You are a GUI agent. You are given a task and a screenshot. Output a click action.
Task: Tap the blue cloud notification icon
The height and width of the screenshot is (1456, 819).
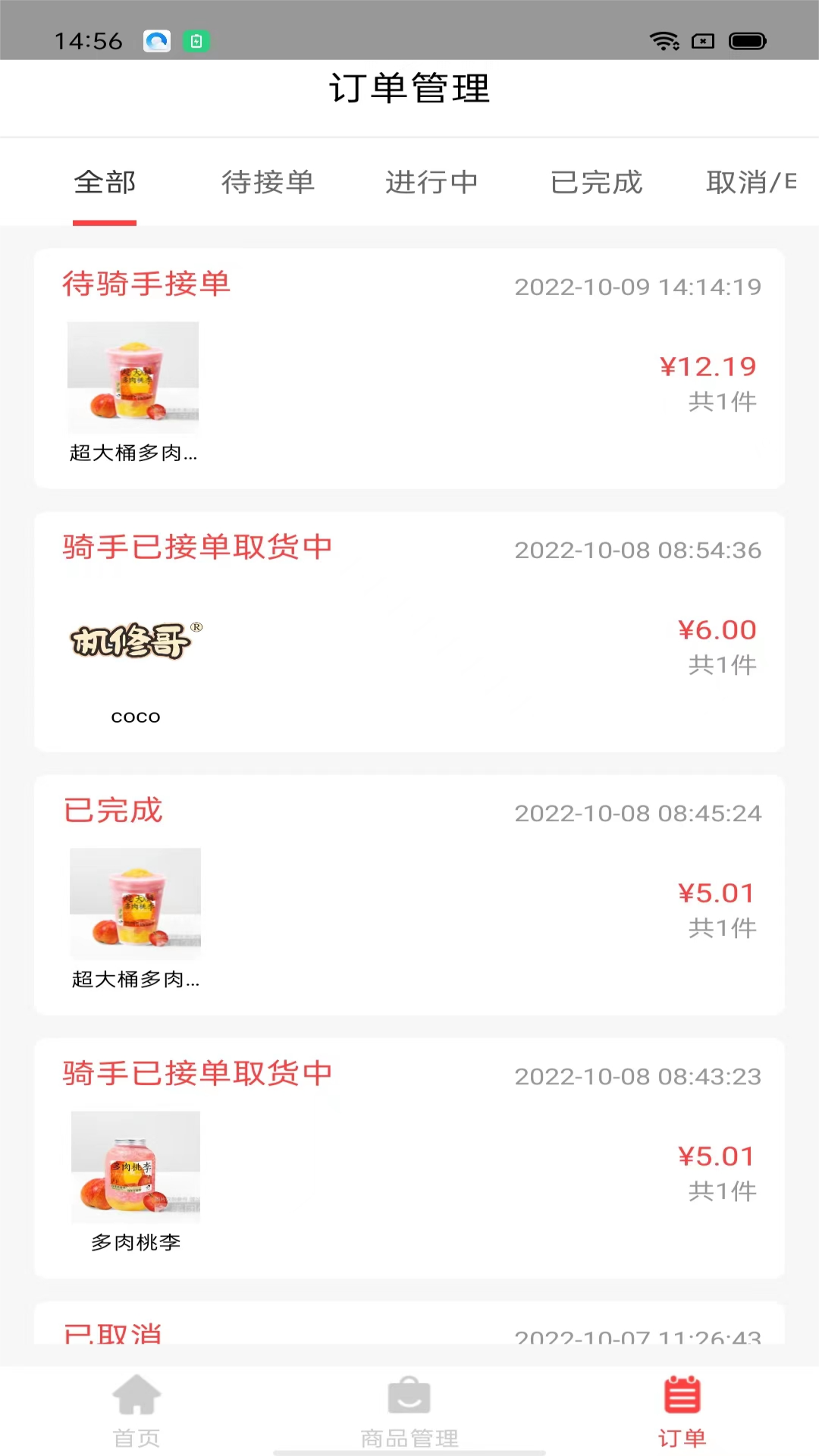pos(158,41)
